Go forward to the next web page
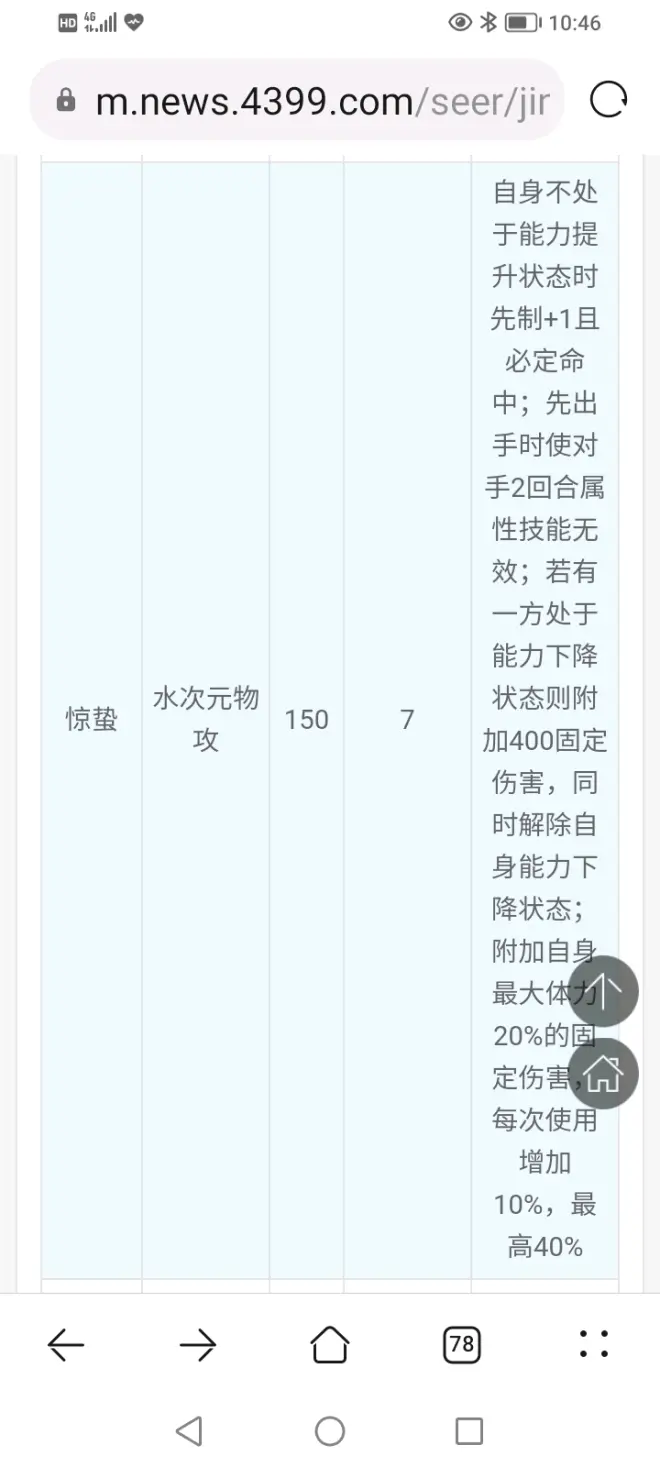Image resolution: width=660 pixels, height=1467 pixels. [198, 1346]
